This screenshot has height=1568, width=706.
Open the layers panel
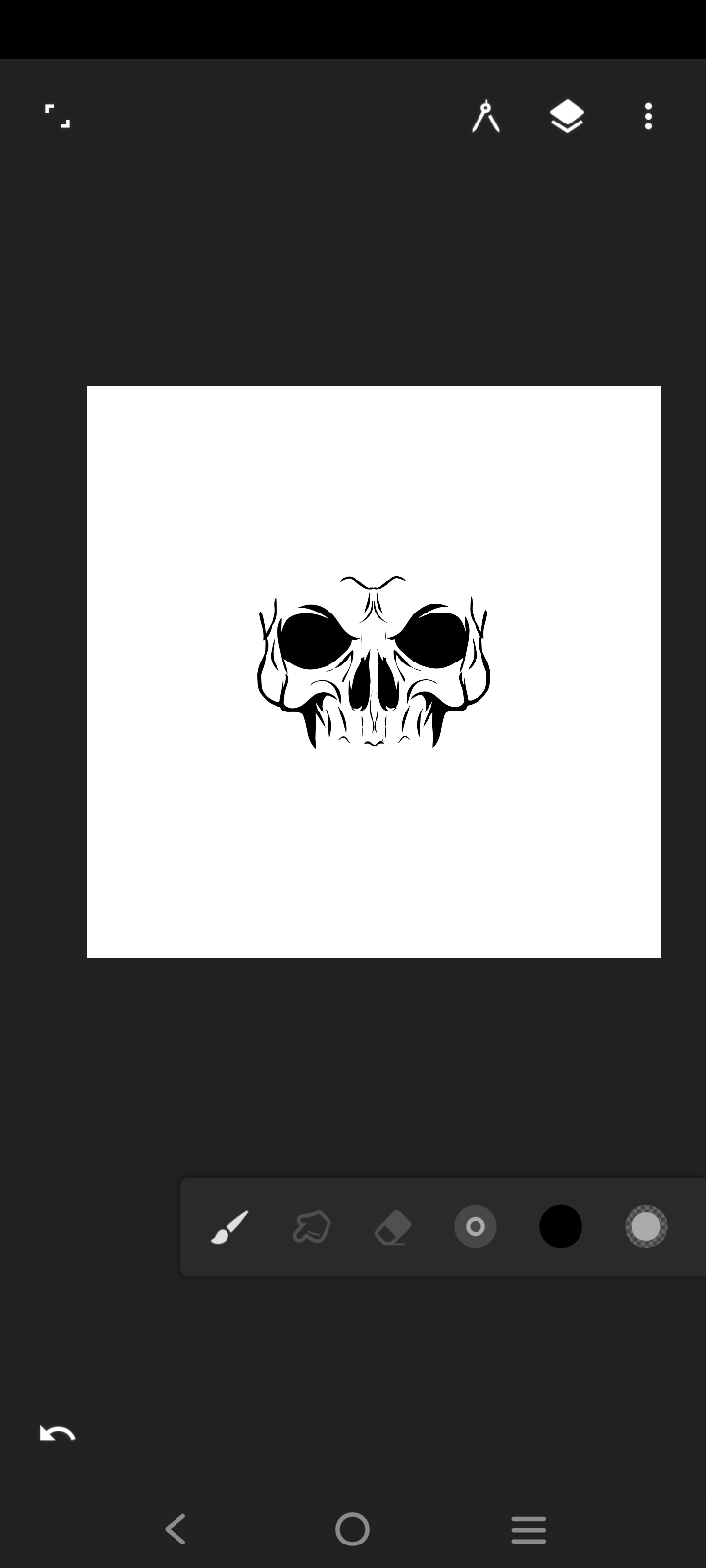567,117
